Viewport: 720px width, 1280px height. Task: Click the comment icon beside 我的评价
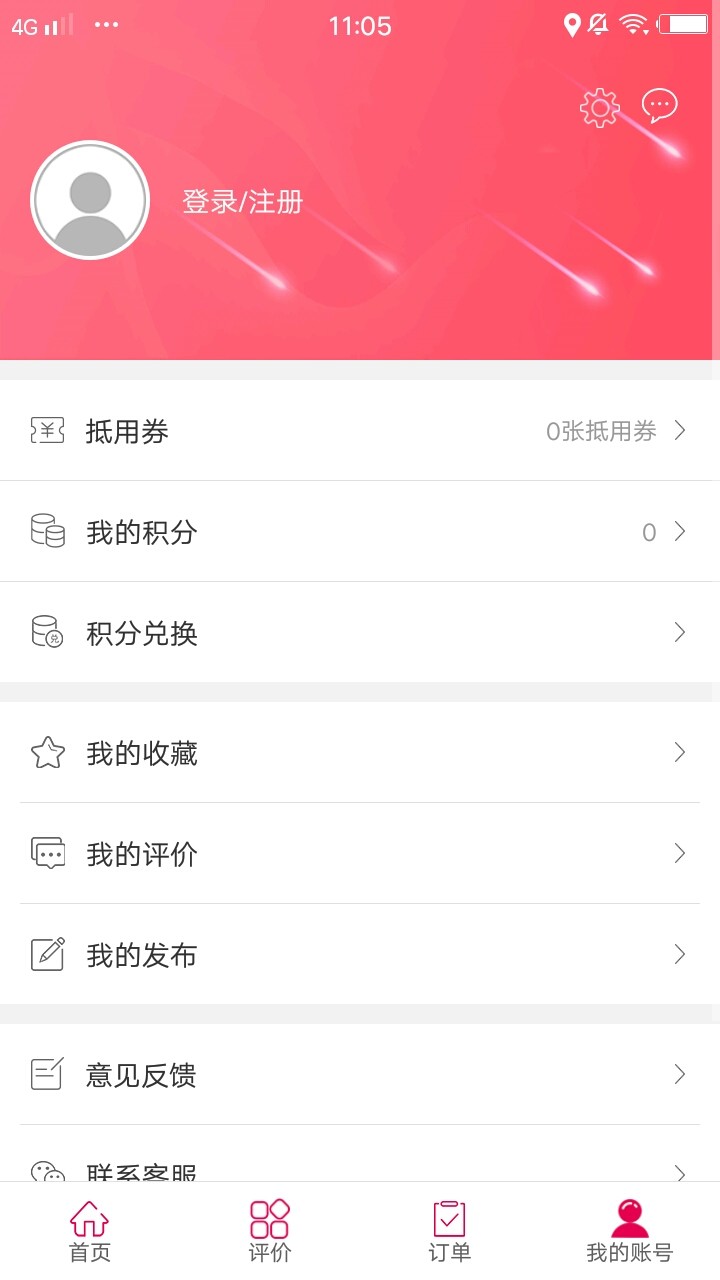click(x=47, y=854)
